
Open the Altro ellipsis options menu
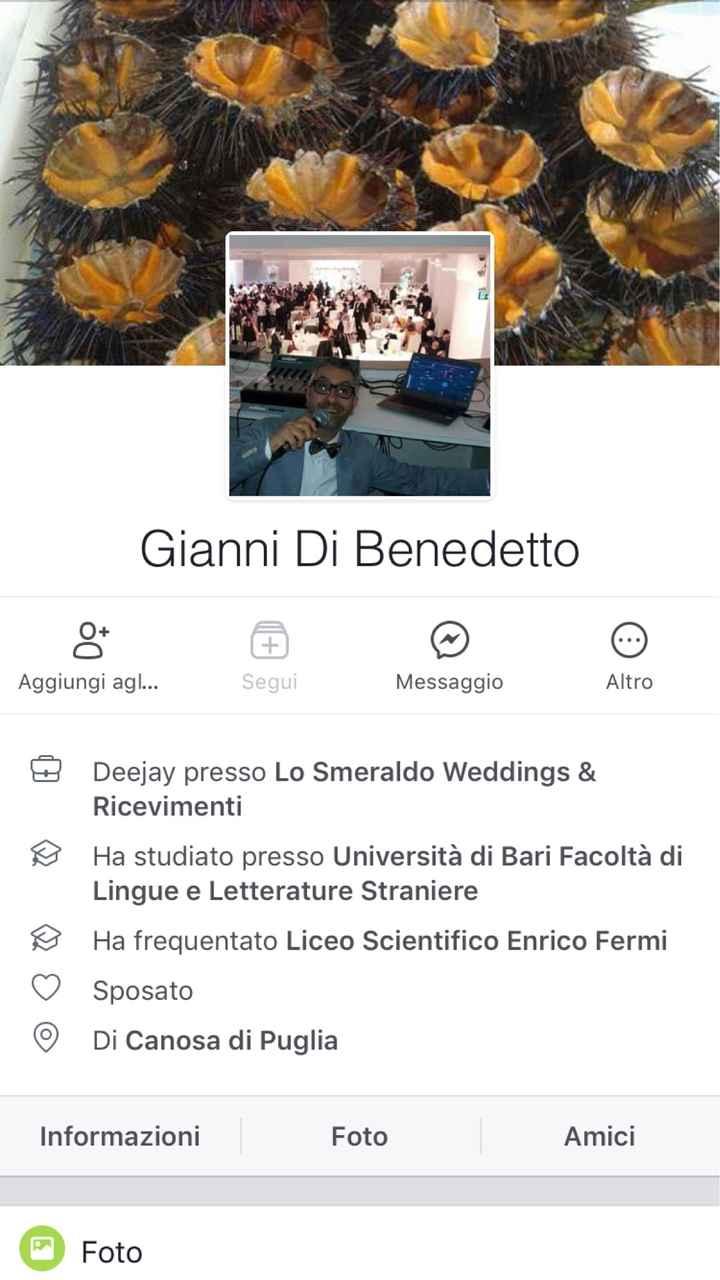click(629, 655)
